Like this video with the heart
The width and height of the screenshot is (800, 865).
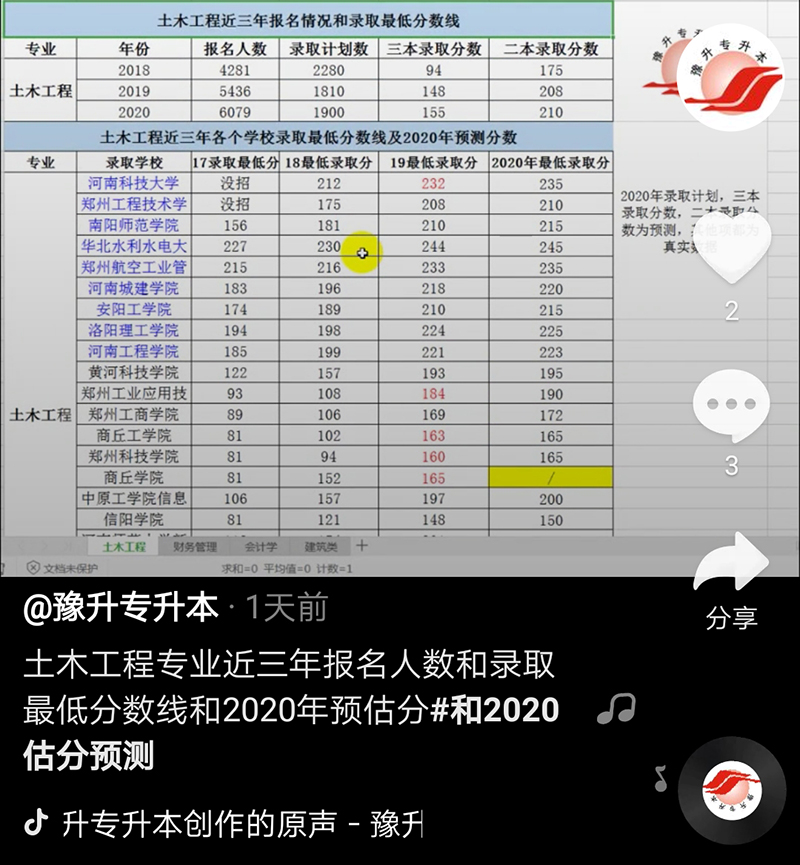732,248
